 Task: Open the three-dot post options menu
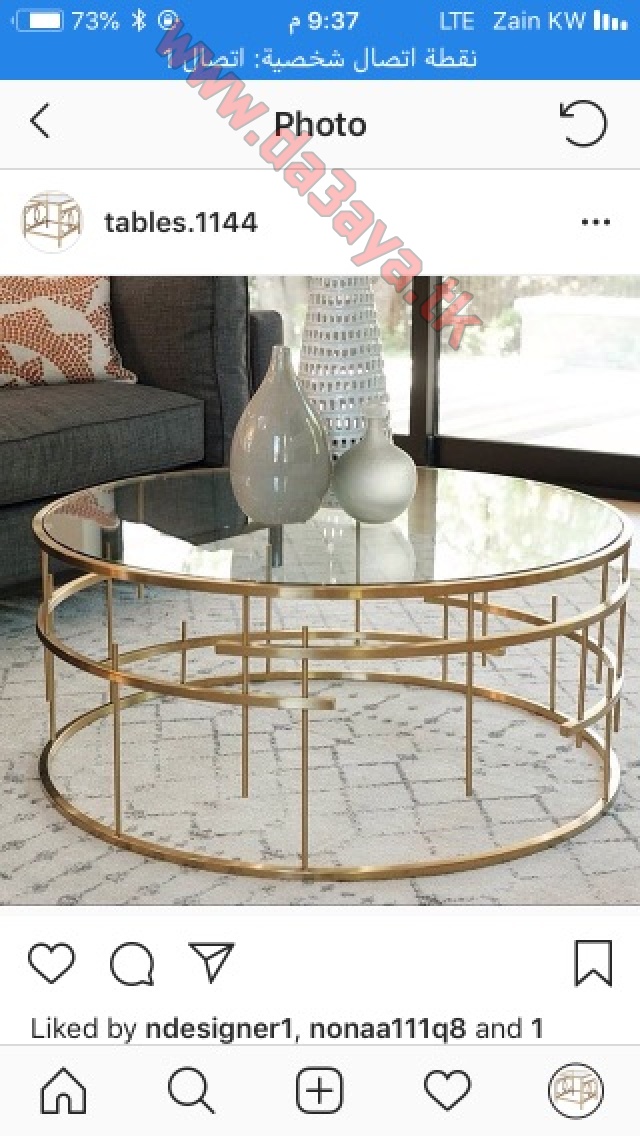click(x=596, y=222)
